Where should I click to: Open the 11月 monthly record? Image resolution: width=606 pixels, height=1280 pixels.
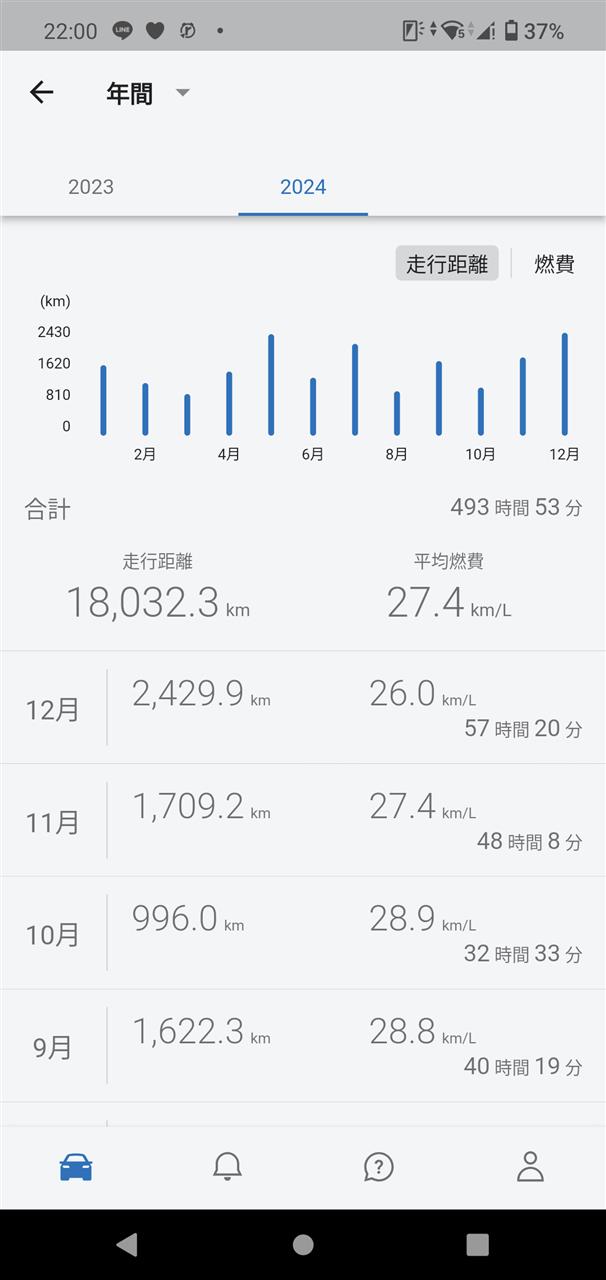pos(303,821)
